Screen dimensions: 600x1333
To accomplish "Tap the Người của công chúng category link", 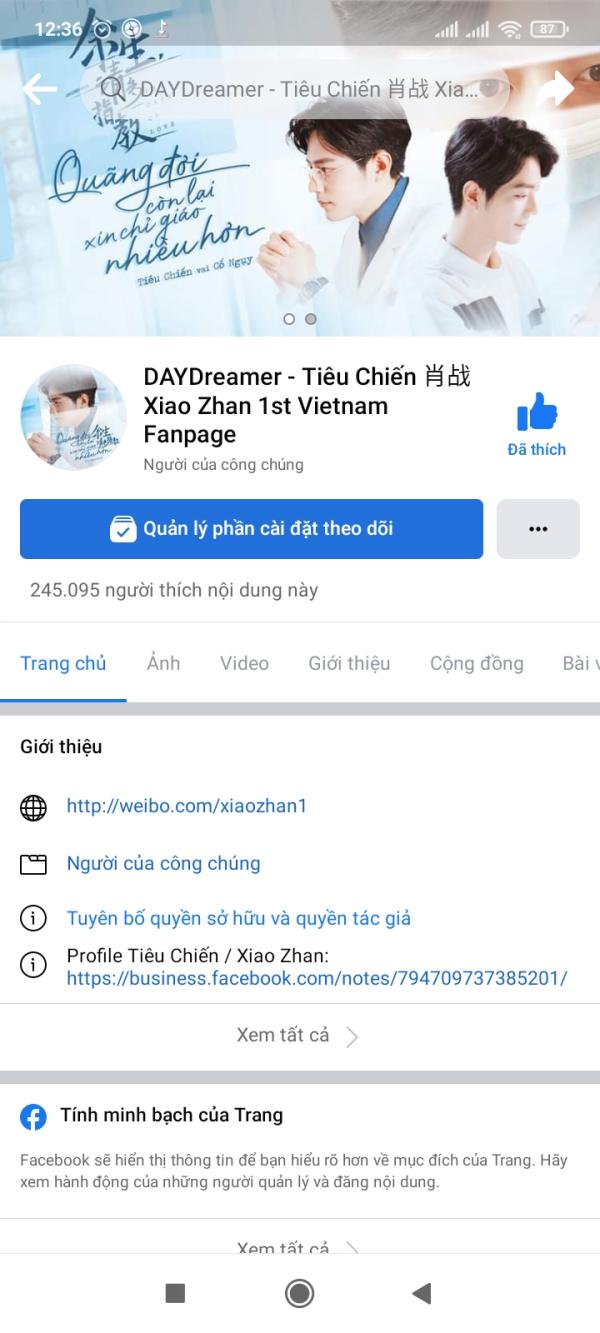I will 163,863.
